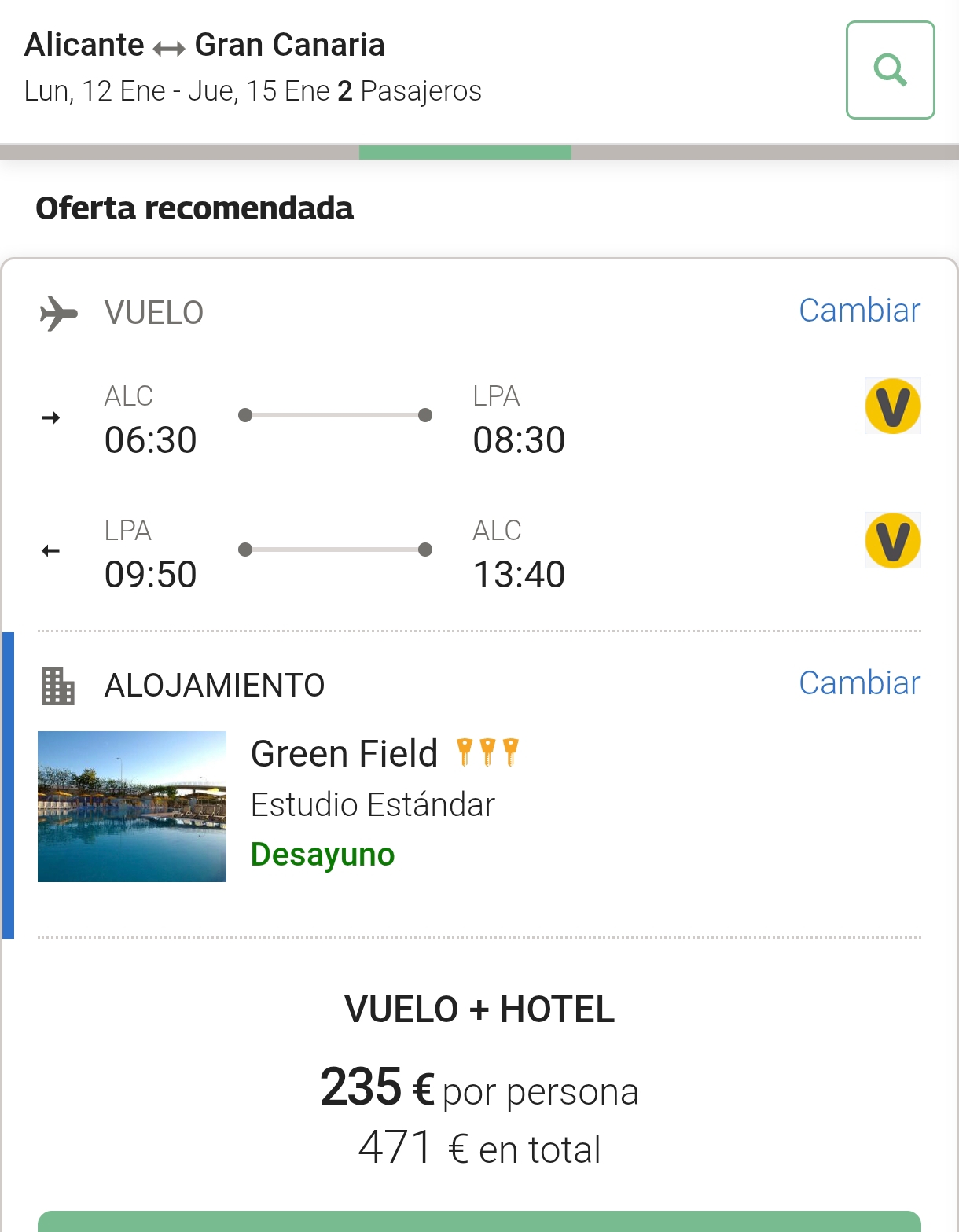This screenshot has width=959, height=1232.
Task: Open the Green Field hotel photo
Action: (x=132, y=806)
